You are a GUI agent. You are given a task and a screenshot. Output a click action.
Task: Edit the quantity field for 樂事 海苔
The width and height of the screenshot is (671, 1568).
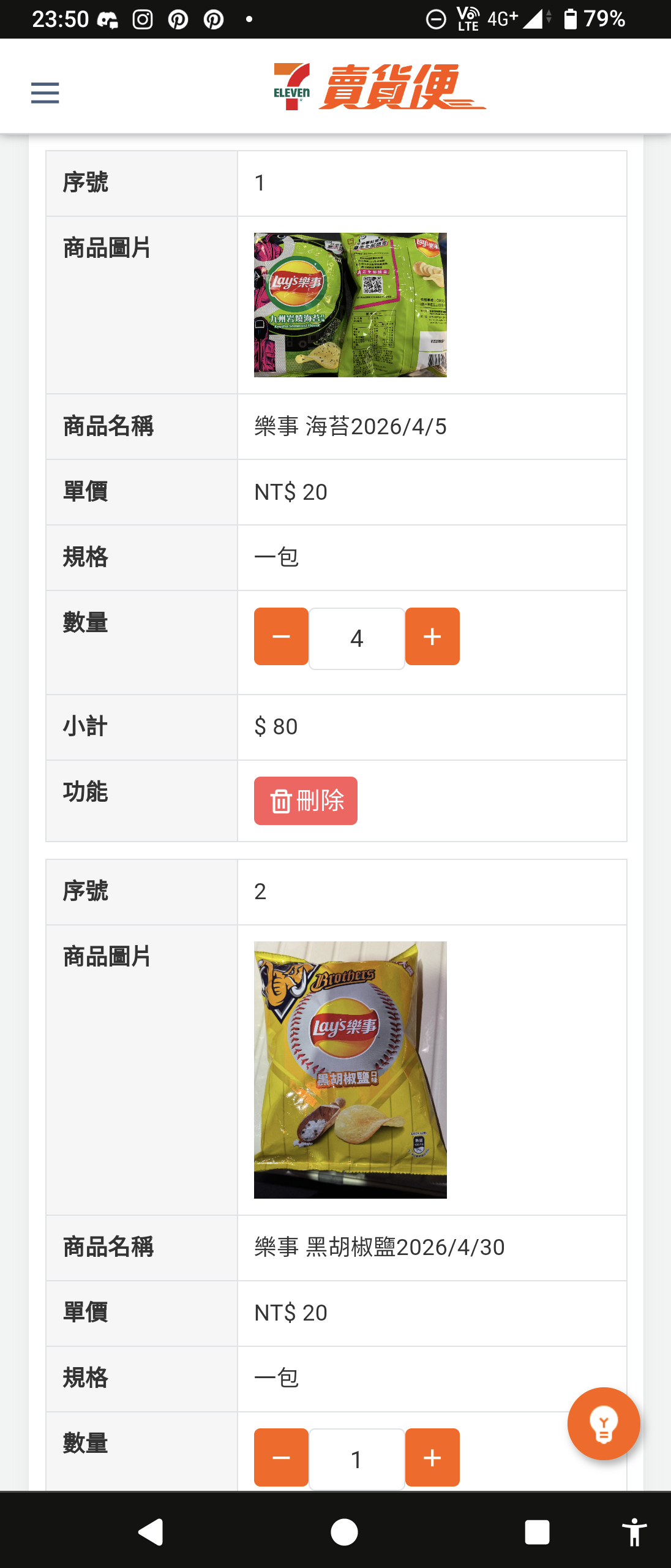(x=357, y=638)
